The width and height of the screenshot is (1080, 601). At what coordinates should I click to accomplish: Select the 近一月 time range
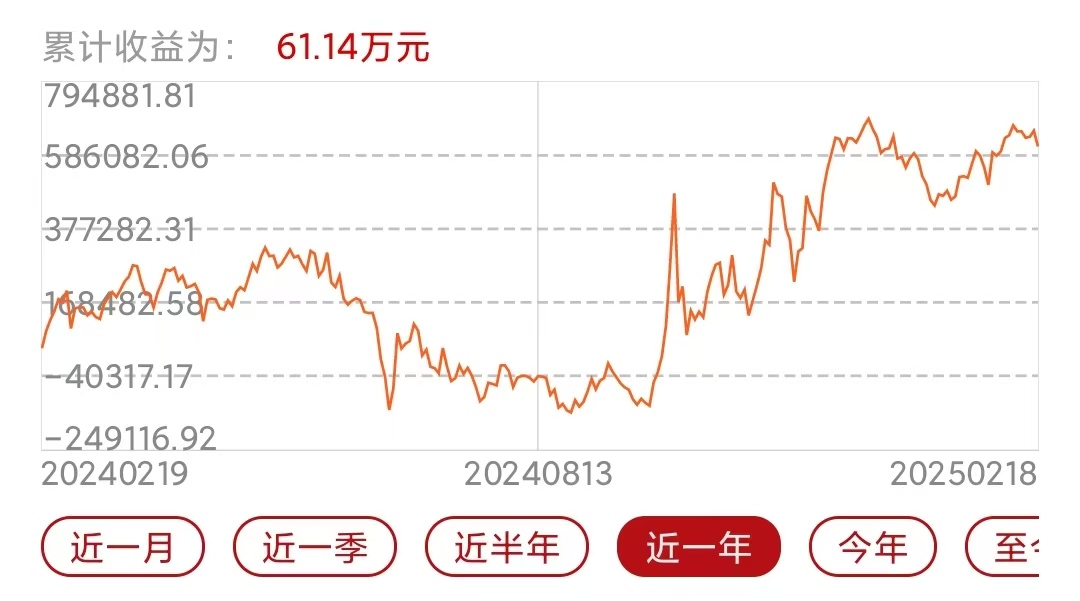122,547
